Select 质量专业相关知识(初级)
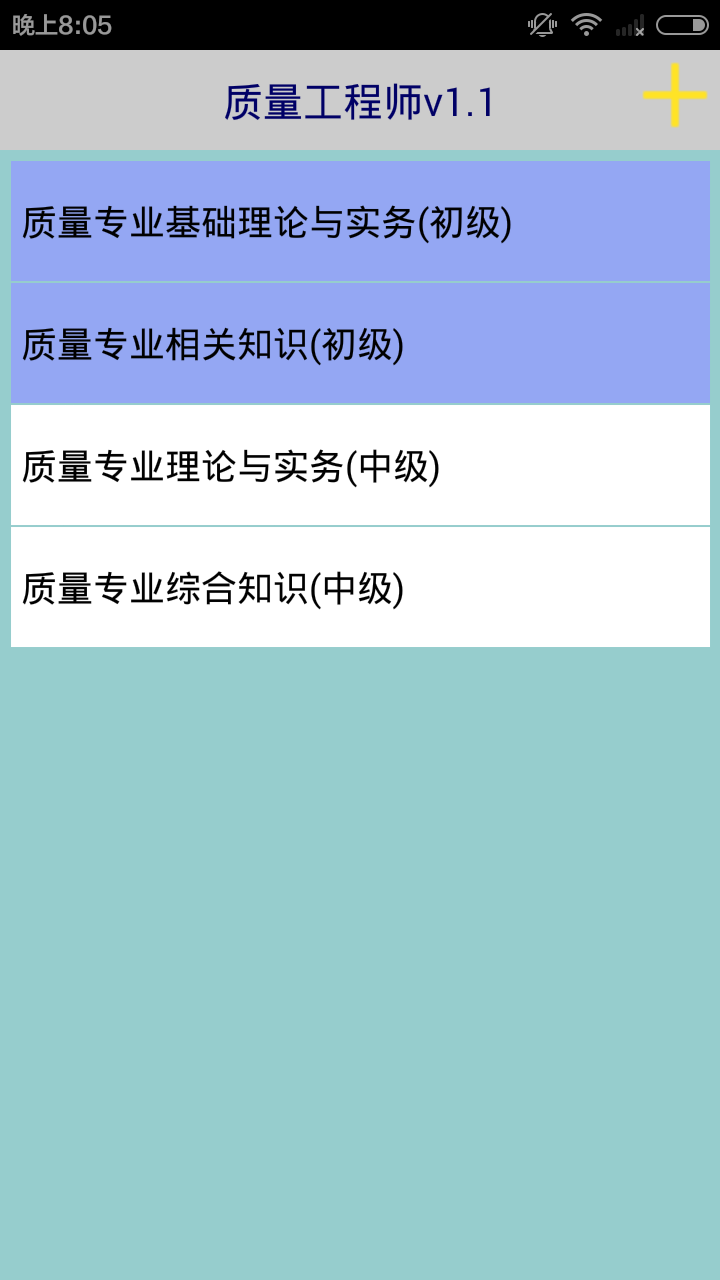The image size is (720, 1280). pyautogui.click(x=360, y=343)
